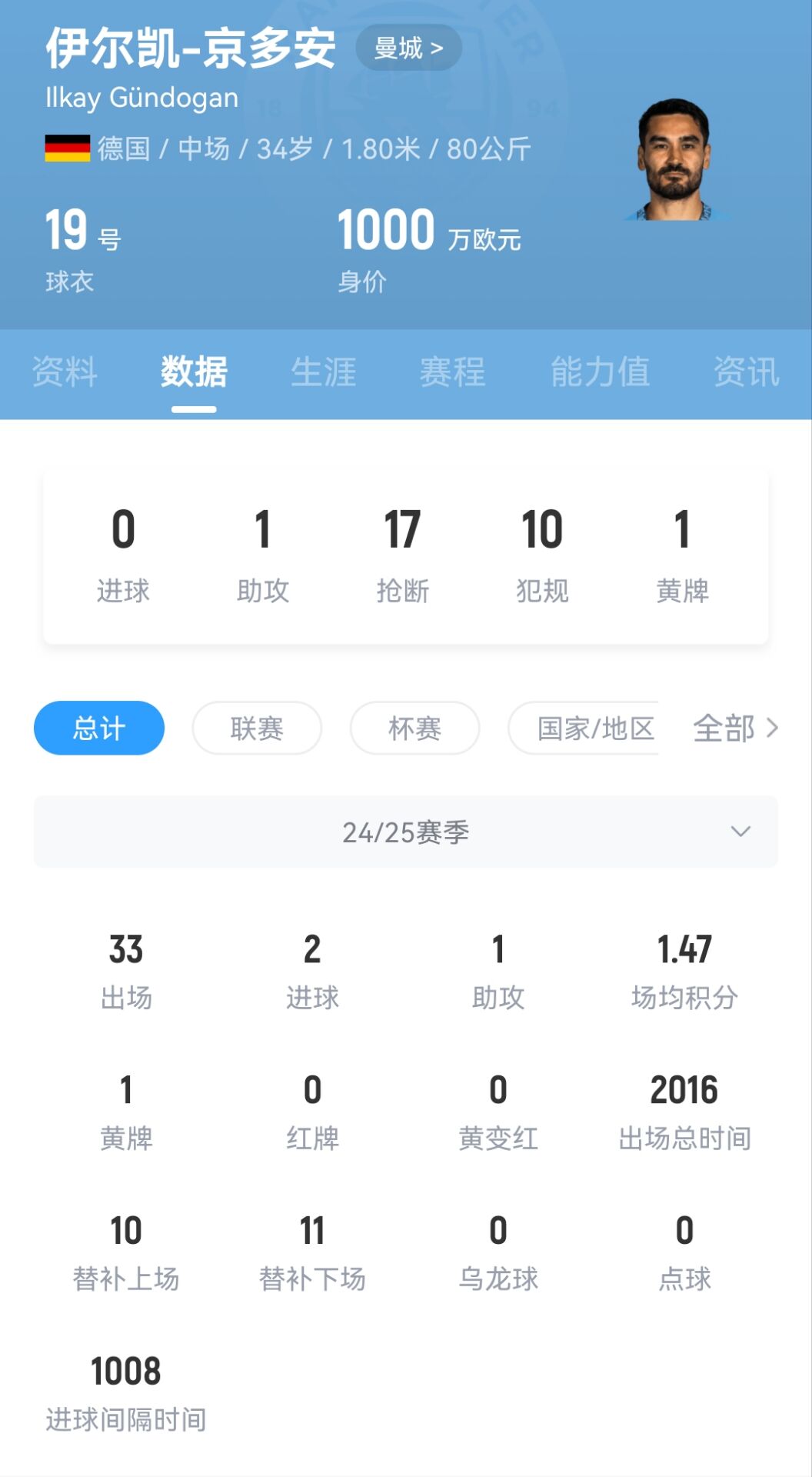View the 能力值 tab
The width and height of the screenshot is (812, 1477).
pyautogui.click(x=600, y=372)
